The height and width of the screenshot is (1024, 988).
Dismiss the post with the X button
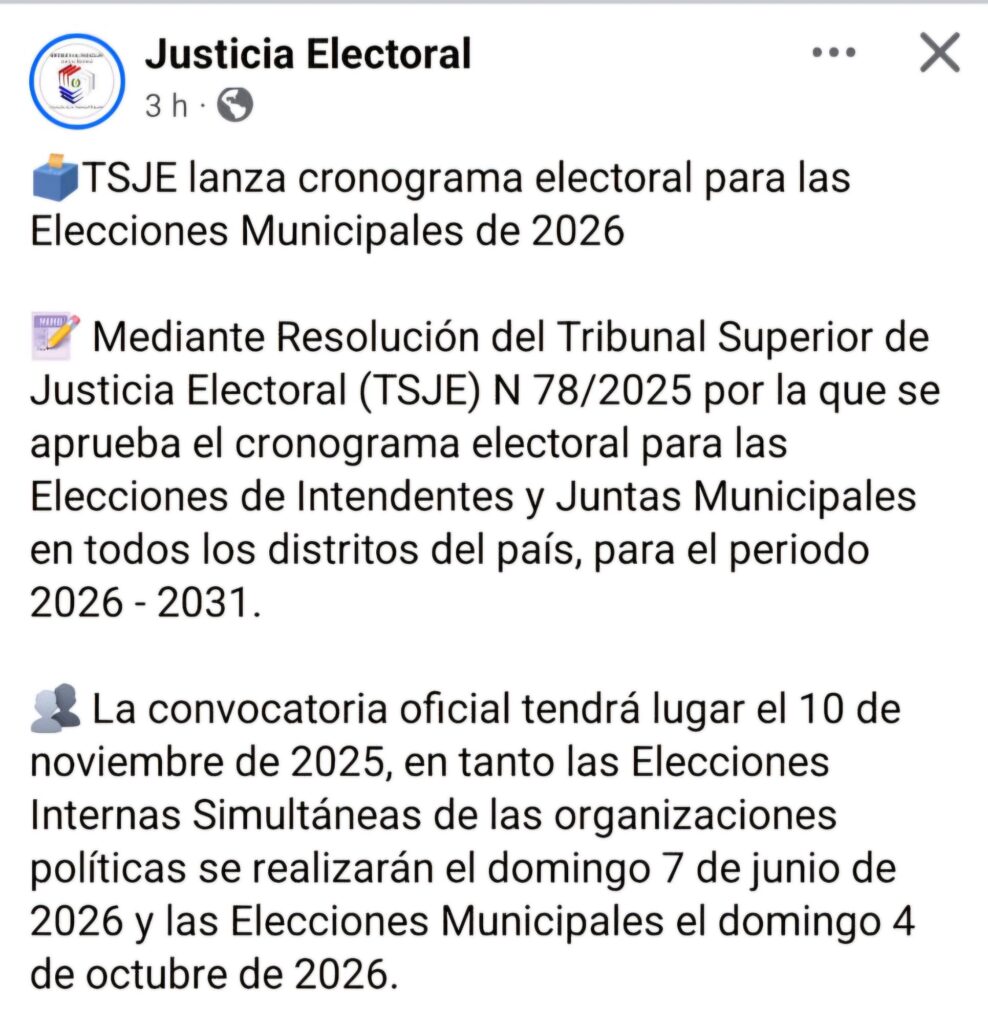click(939, 53)
